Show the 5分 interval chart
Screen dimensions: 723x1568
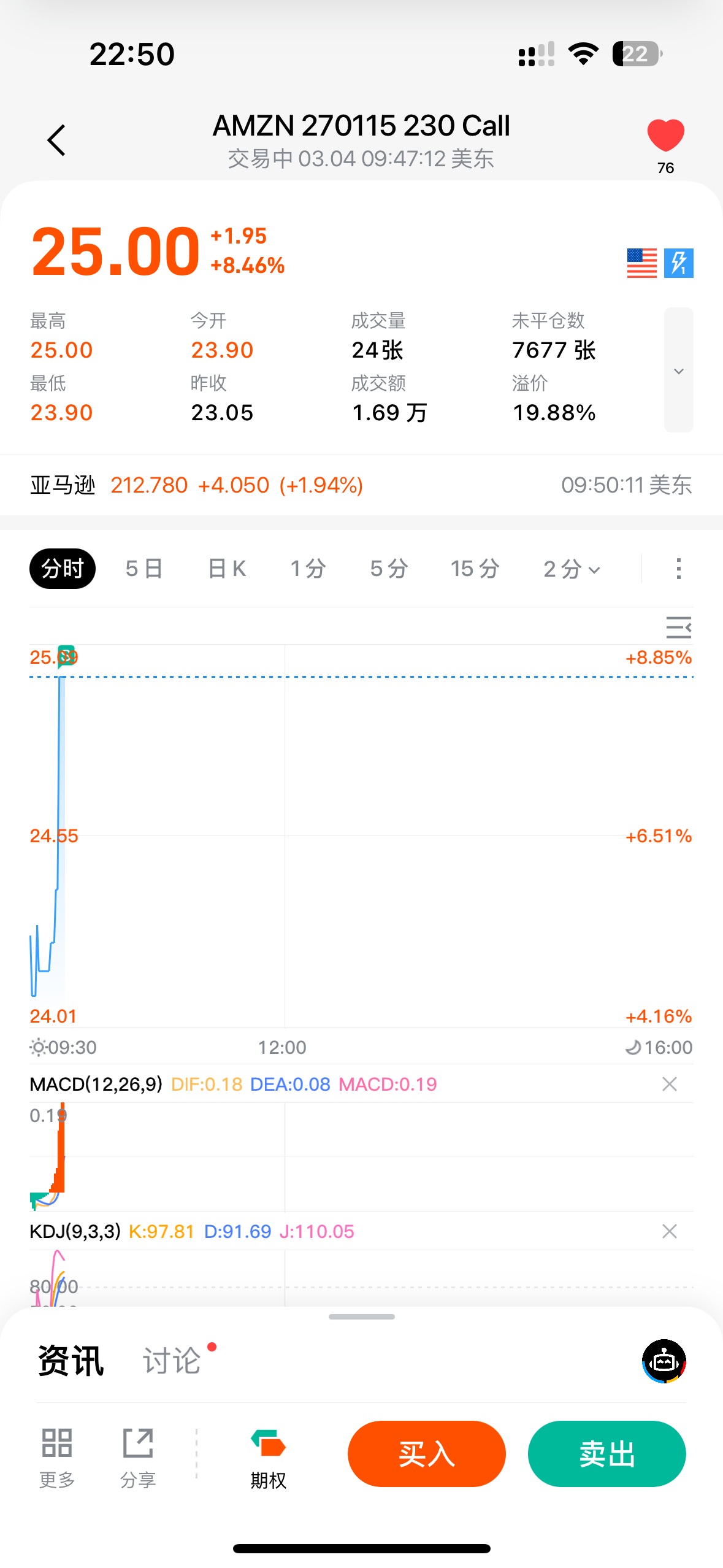(389, 569)
